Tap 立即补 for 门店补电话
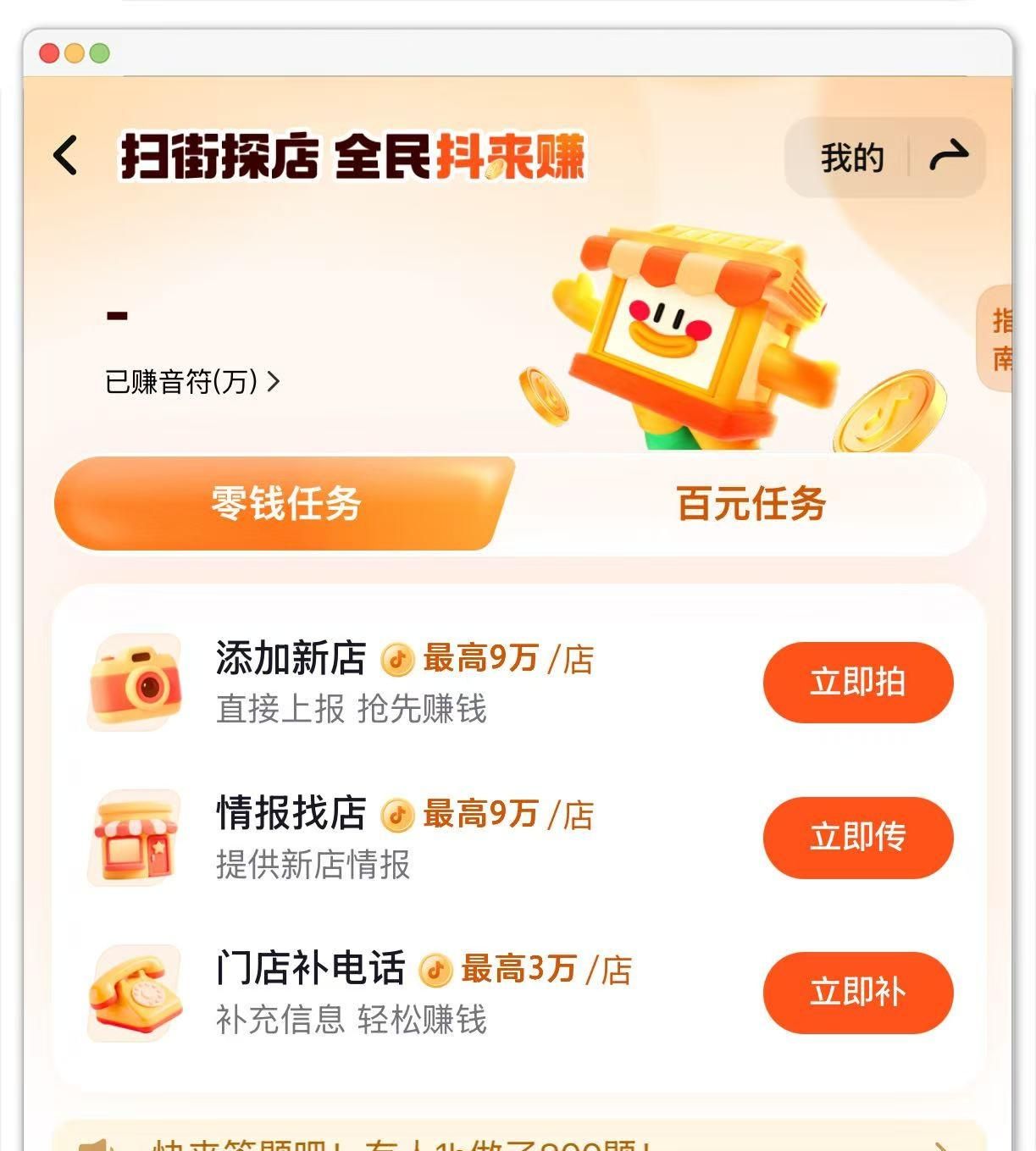This screenshot has height=1151, width=1036. click(858, 992)
